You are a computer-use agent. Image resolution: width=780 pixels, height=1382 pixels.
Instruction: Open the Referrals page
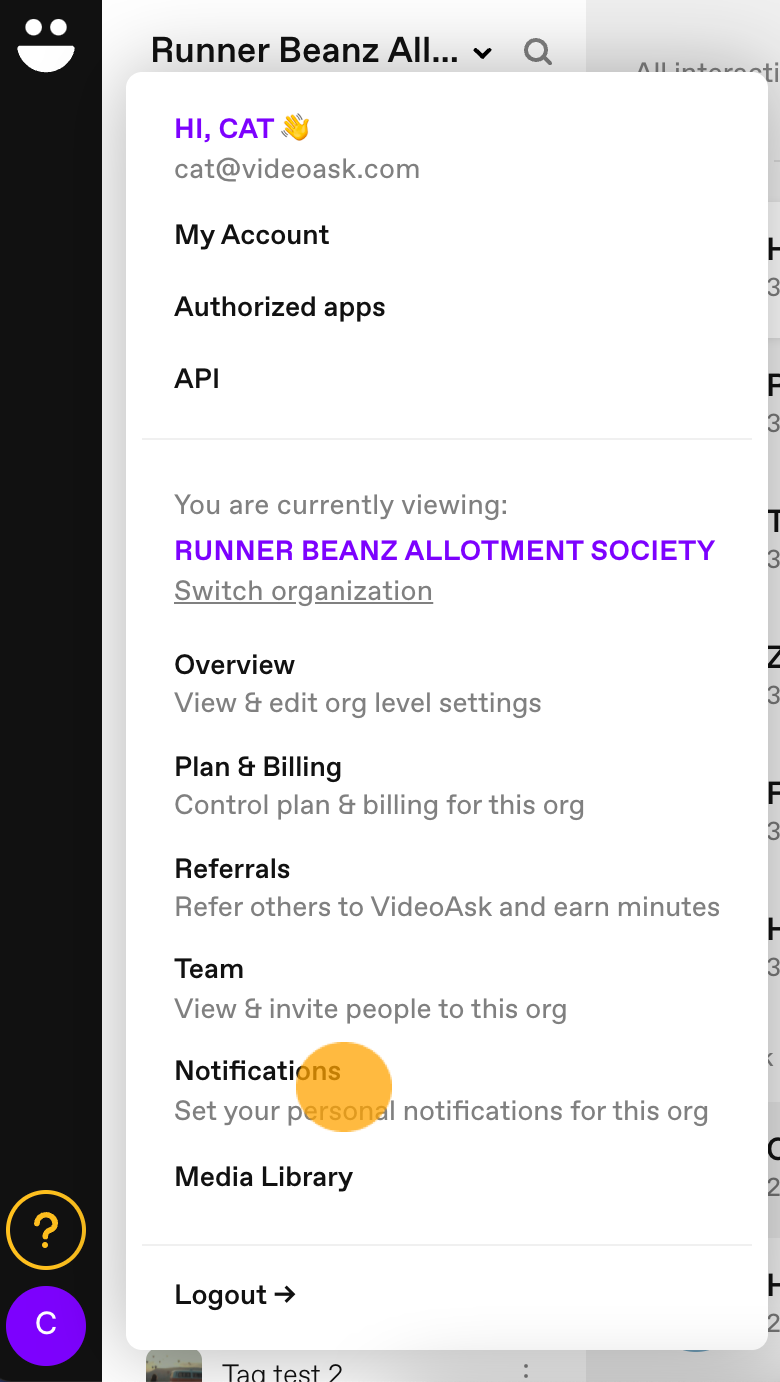point(232,869)
